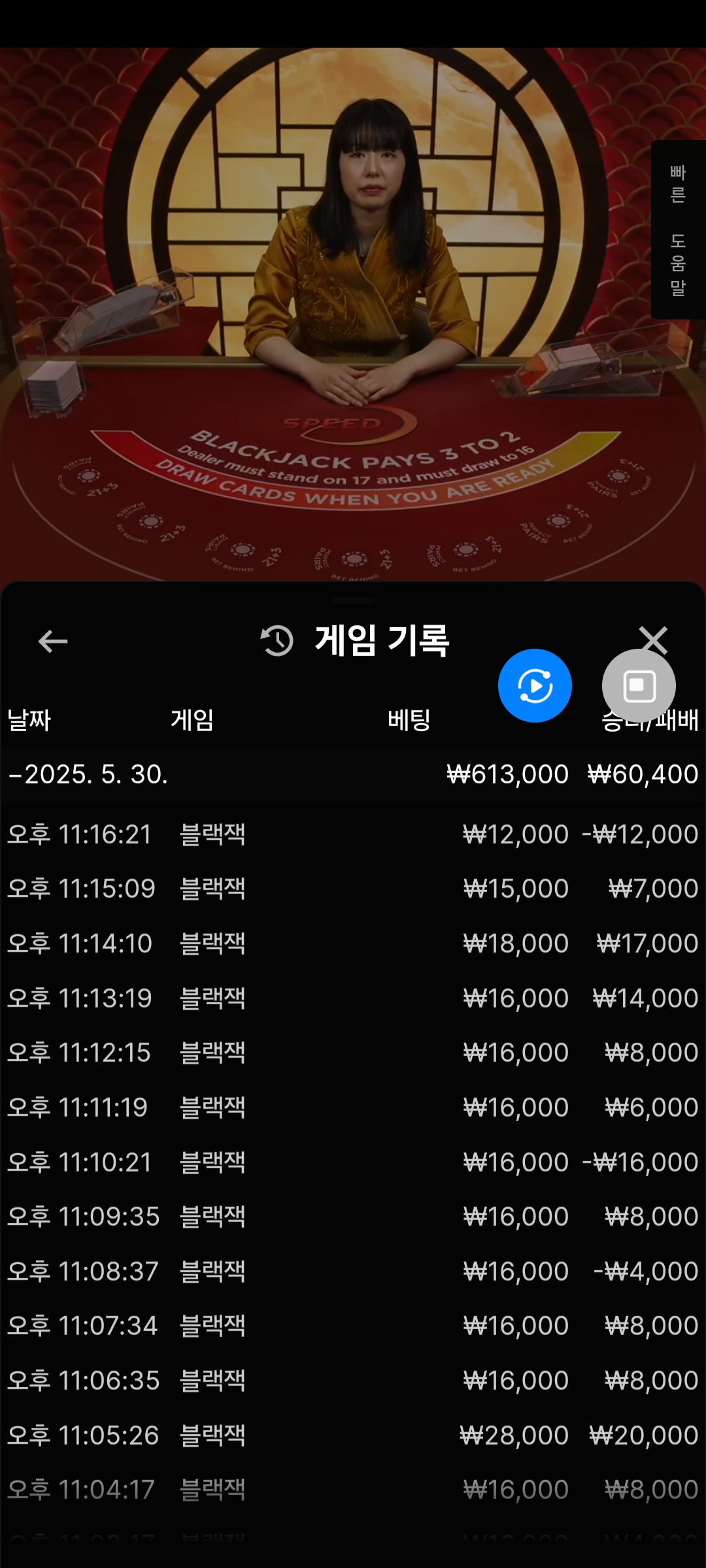Screen dimensions: 706x1568
Task: Collapse the 2025. 5. 30. date group
Action: pos(88,775)
